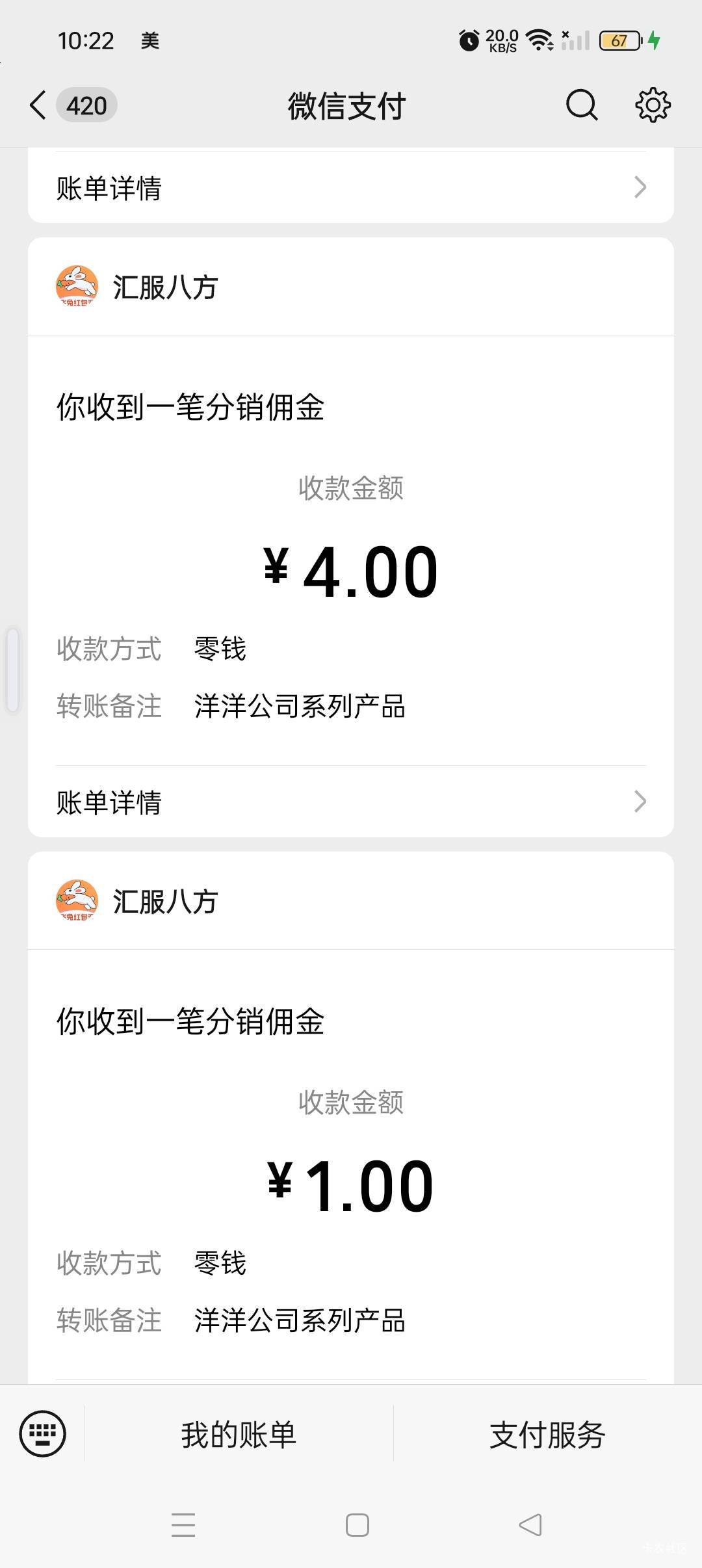The width and height of the screenshot is (702, 1568).
Task: Switch to keyboard input mode
Action: [x=43, y=1433]
